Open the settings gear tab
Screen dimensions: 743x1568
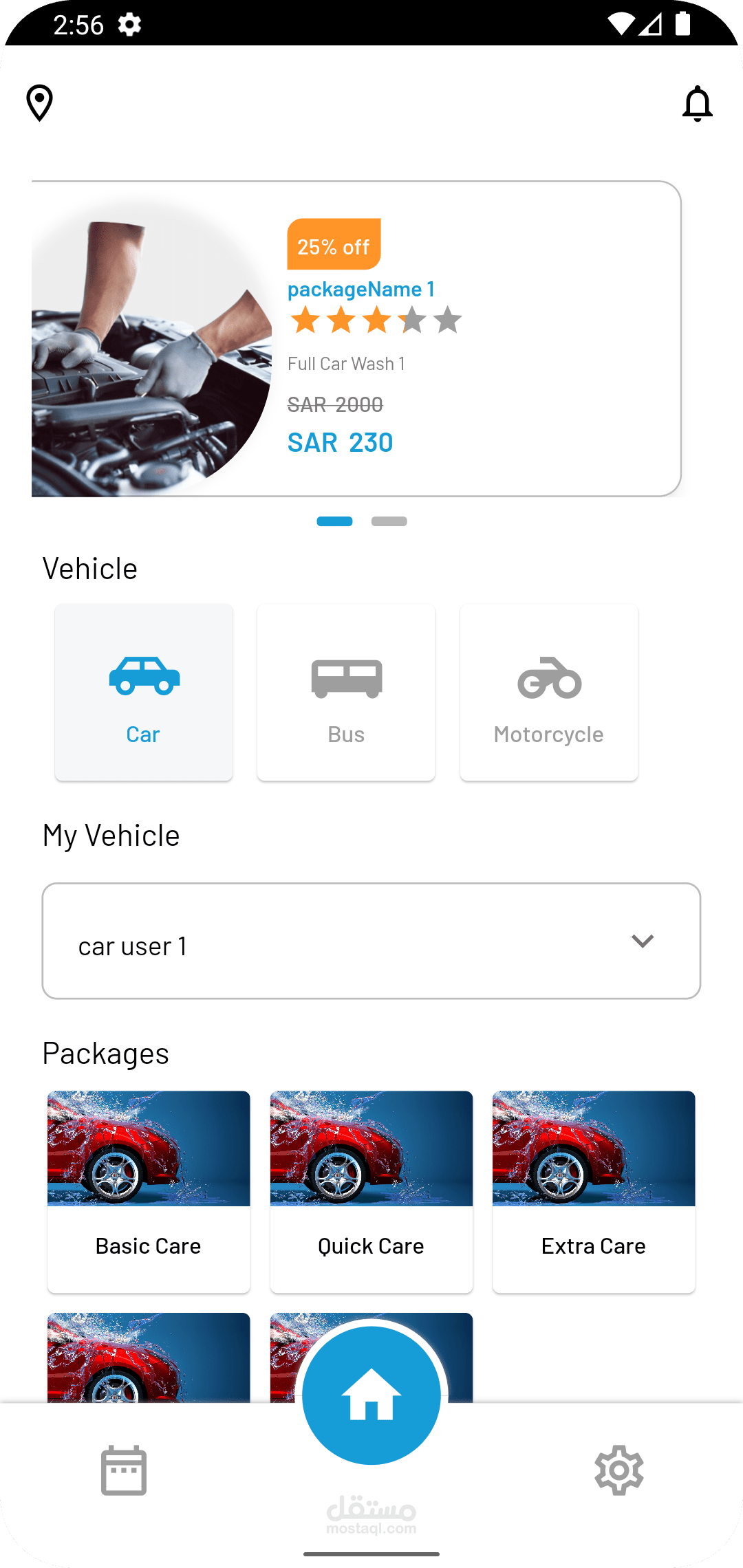tap(619, 1470)
